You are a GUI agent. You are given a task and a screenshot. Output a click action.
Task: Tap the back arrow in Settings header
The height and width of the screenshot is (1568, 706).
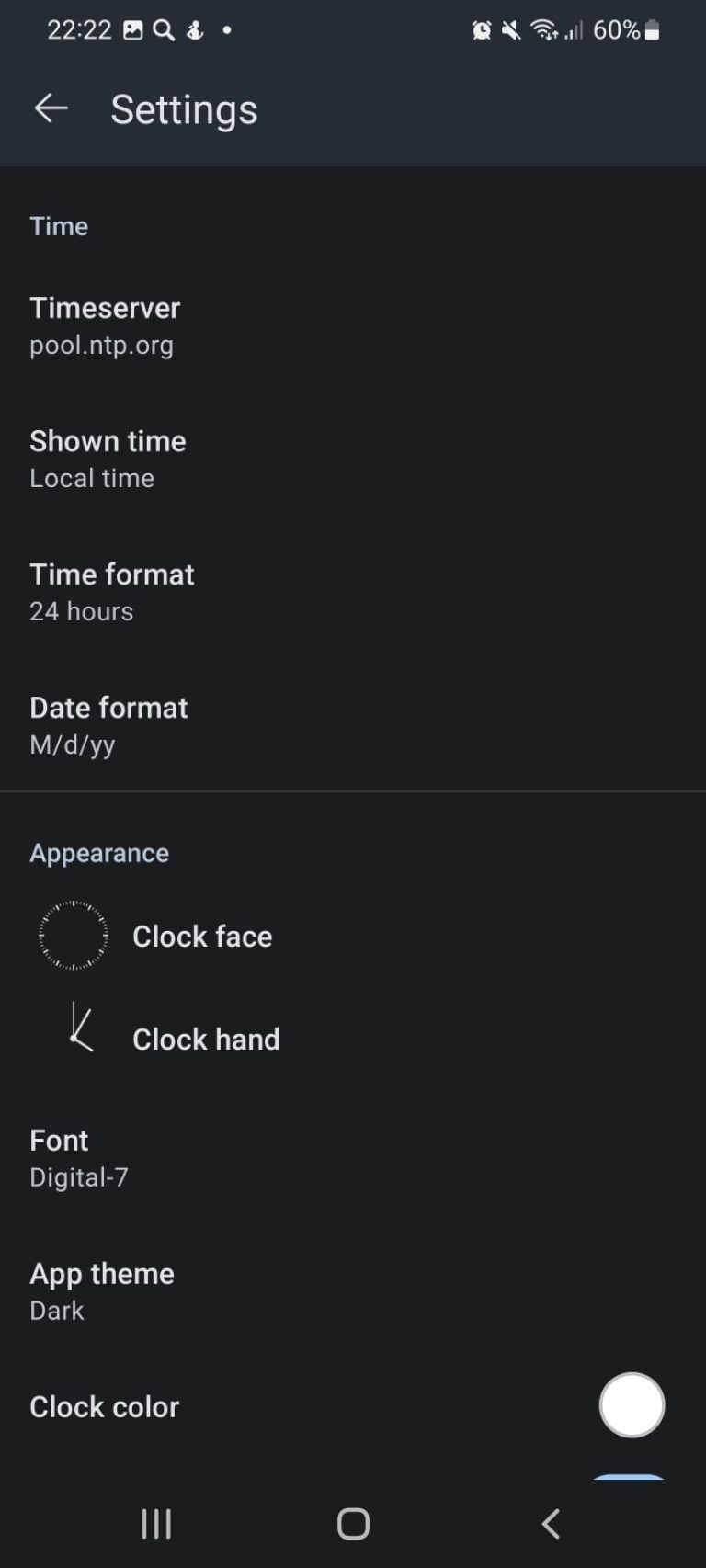point(51,108)
